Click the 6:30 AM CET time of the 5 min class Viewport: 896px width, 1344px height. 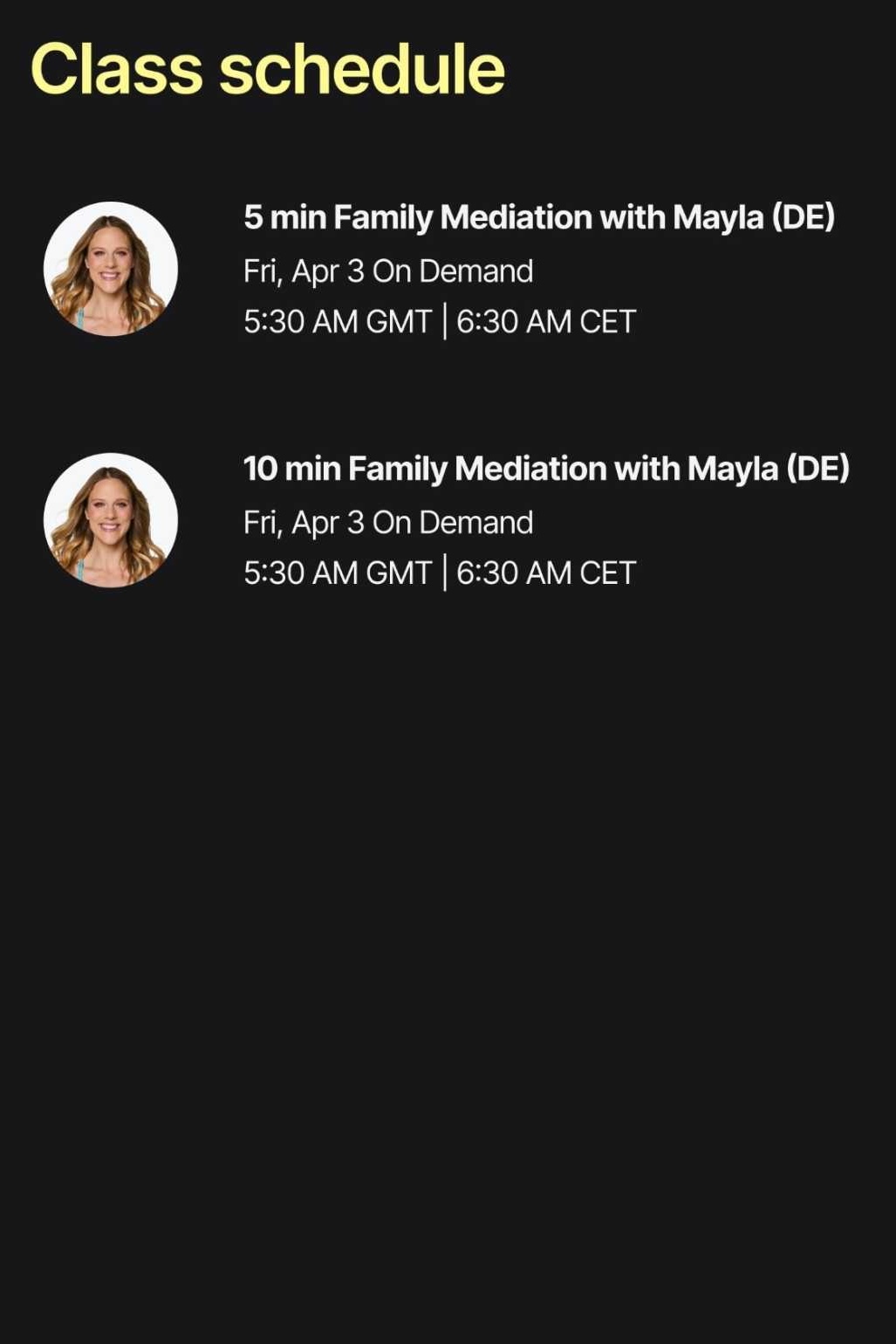tap(547, 321)
